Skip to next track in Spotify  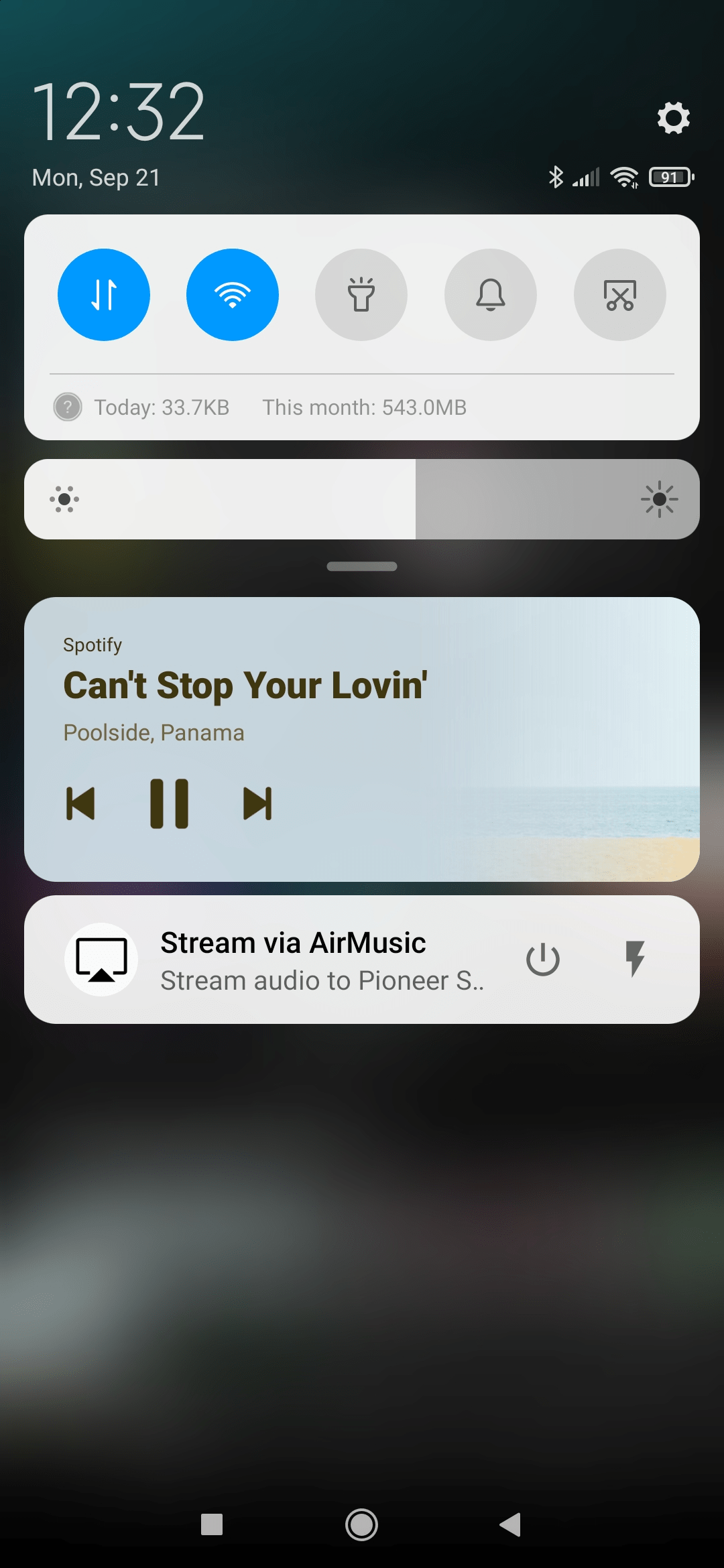pos(257,803)
